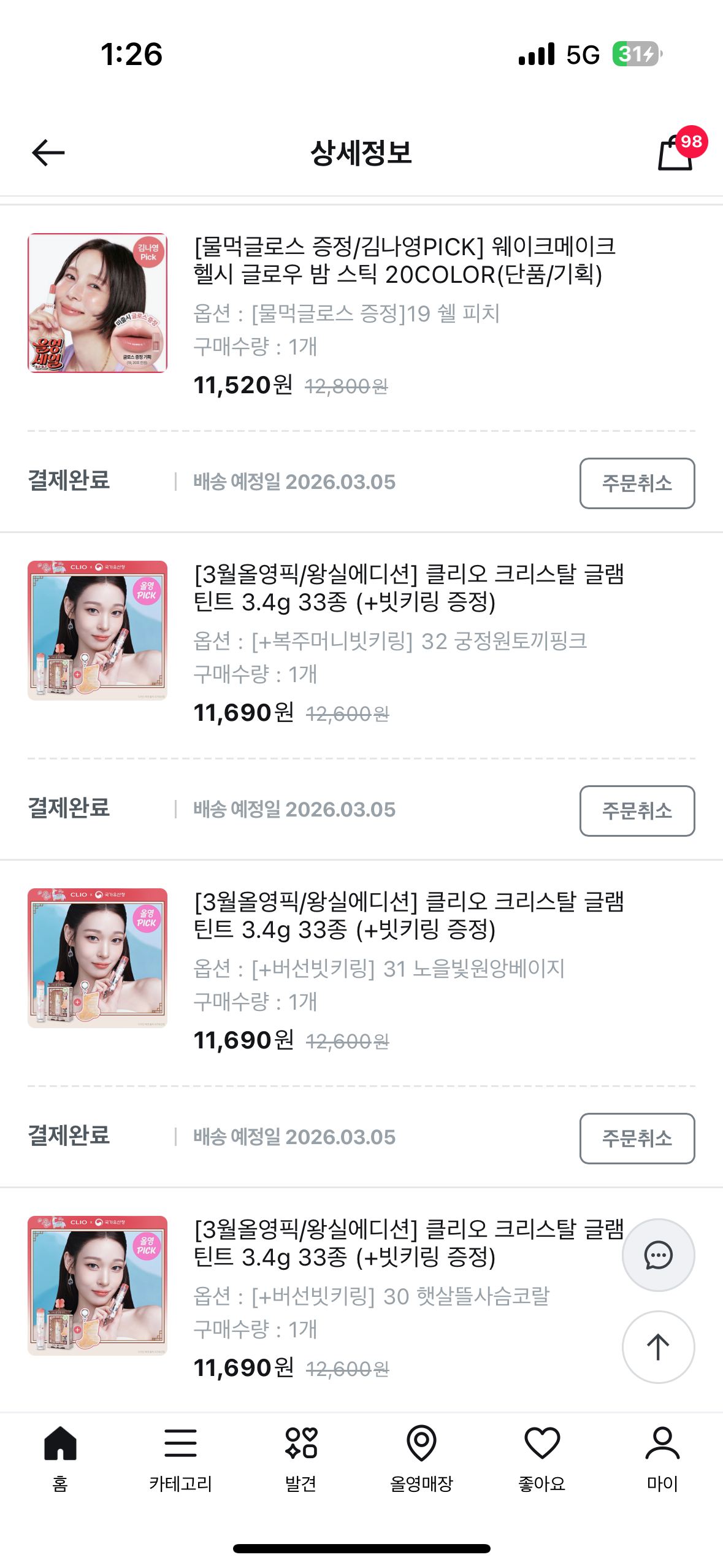This screenshot has height=1568, width=723.
Task: Open the shopping bag with 98 items
Action: coord(676,153)
